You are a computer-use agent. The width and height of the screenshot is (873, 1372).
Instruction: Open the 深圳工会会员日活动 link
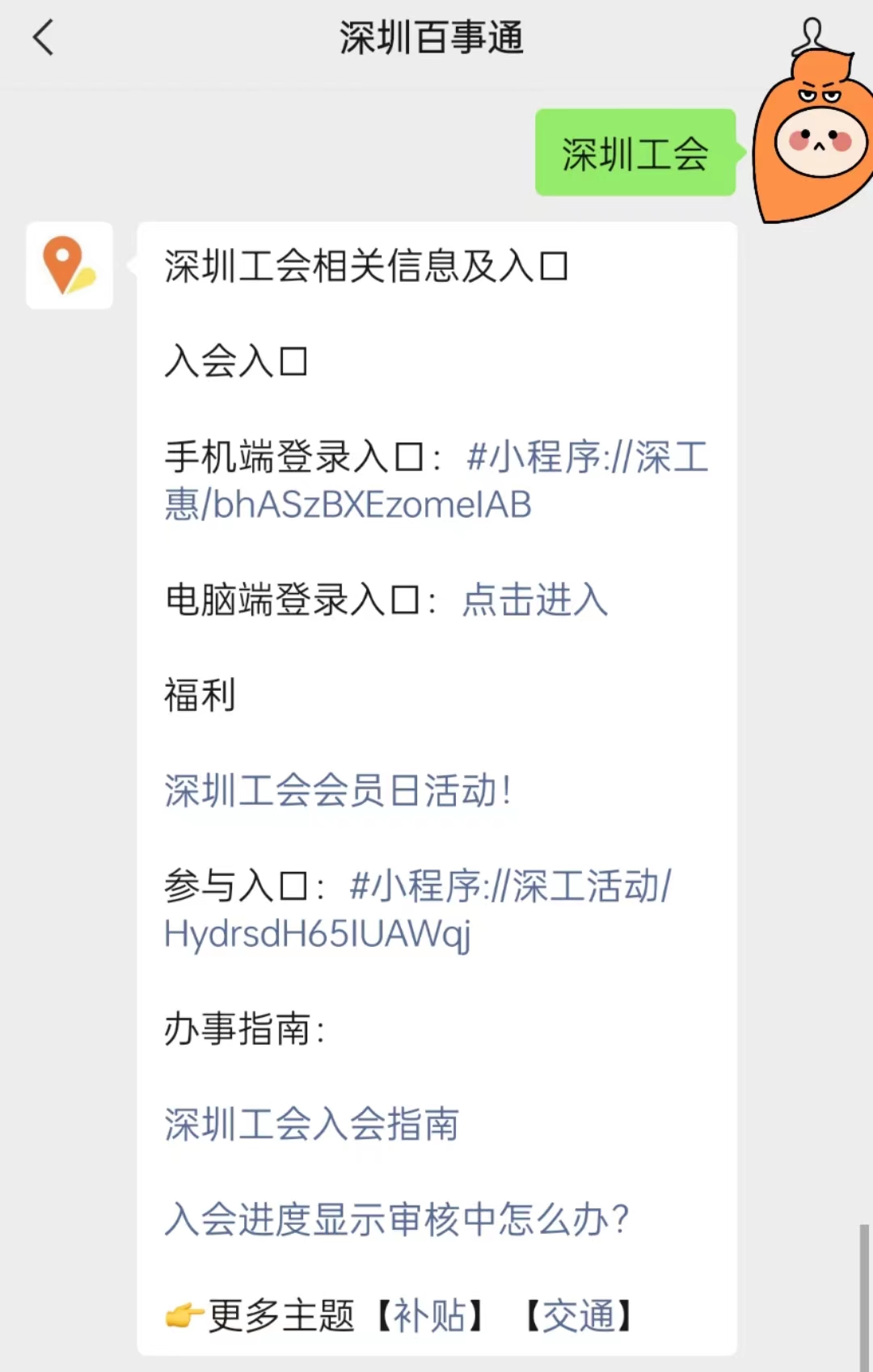337,791
